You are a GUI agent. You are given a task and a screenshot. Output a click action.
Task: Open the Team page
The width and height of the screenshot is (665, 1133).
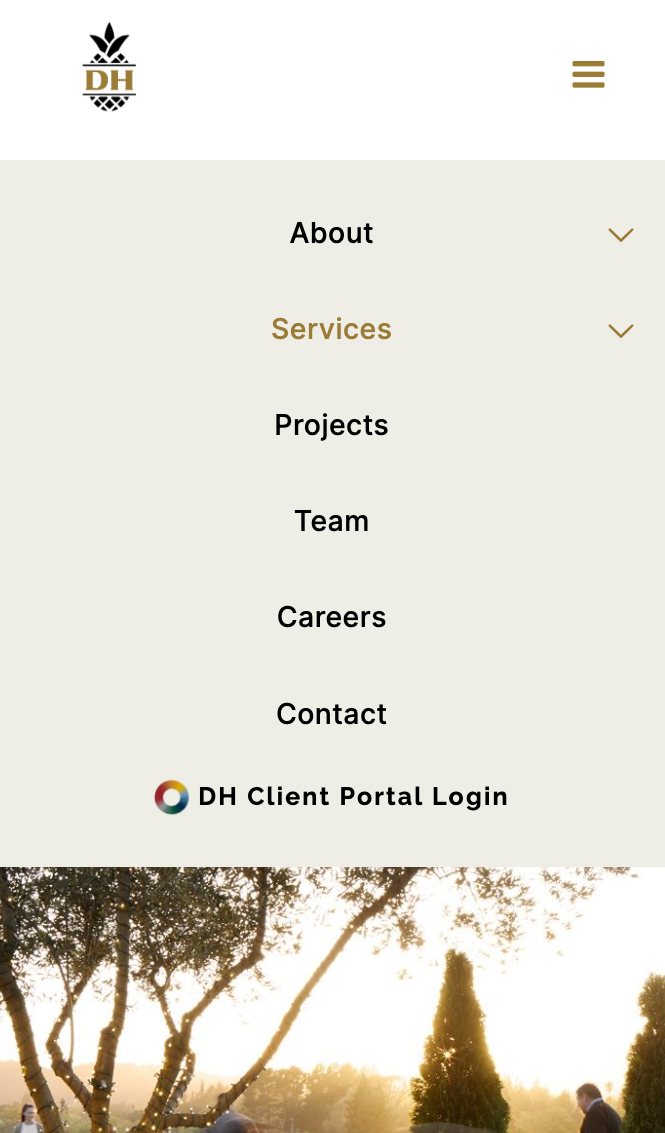tap(331, 521)
